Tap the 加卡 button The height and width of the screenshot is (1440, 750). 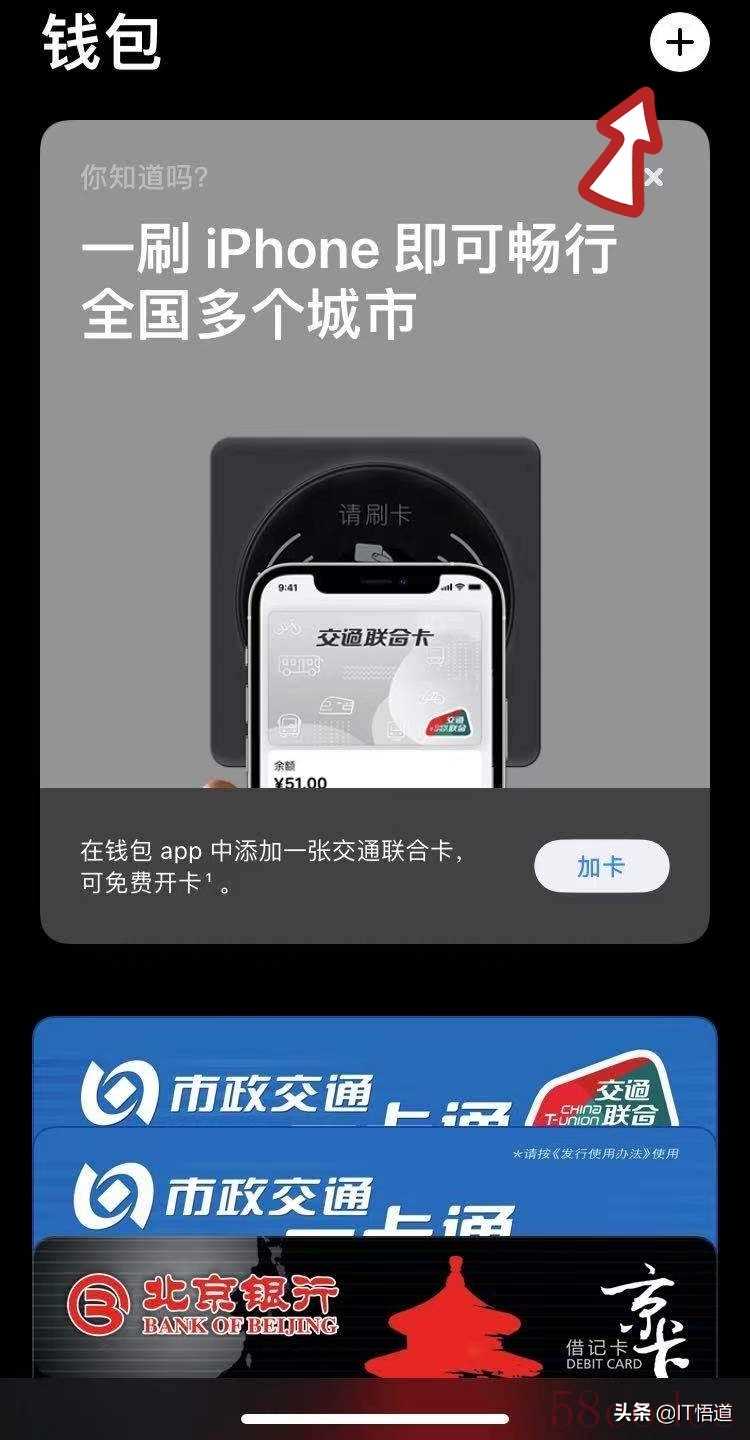(601, 866)
